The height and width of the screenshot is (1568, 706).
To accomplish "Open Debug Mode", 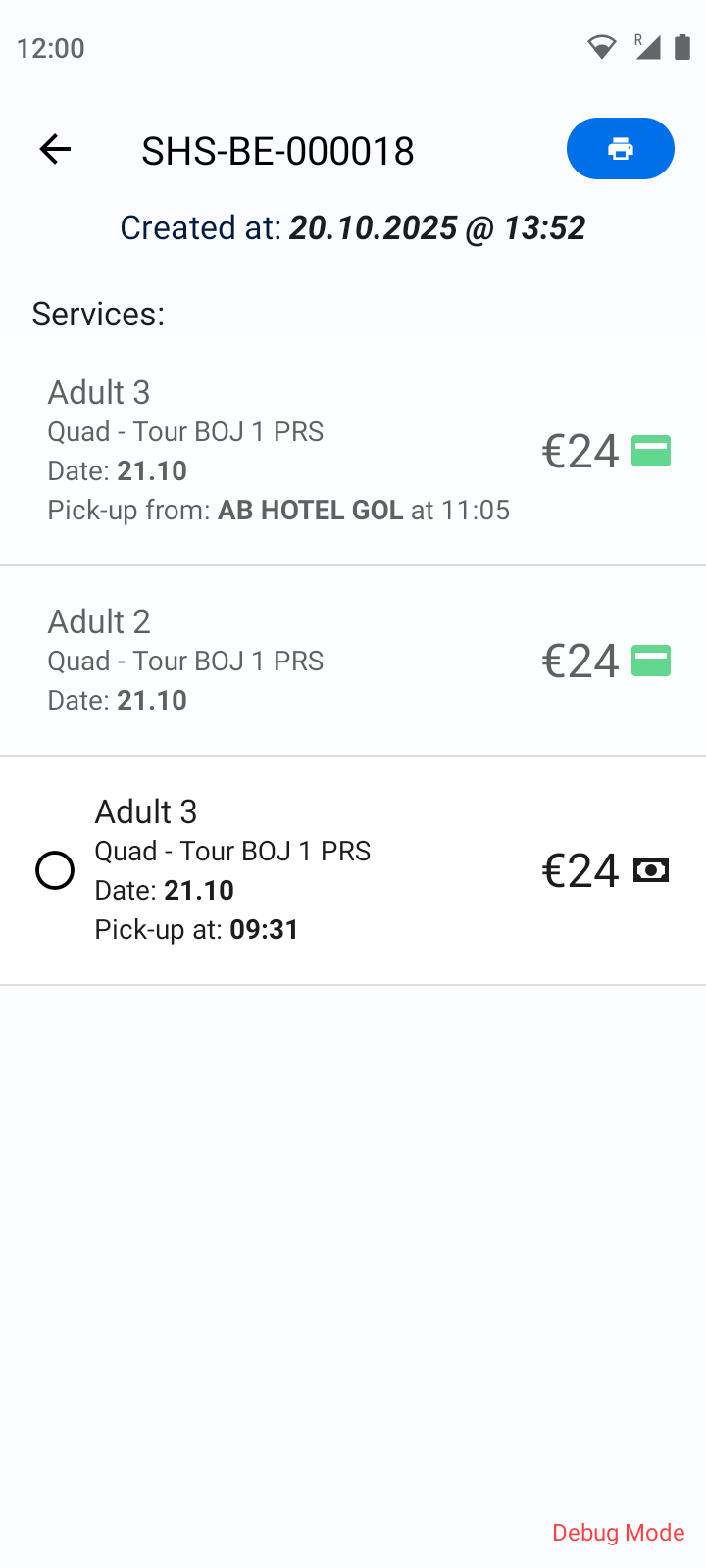I will pos(618,1533).
